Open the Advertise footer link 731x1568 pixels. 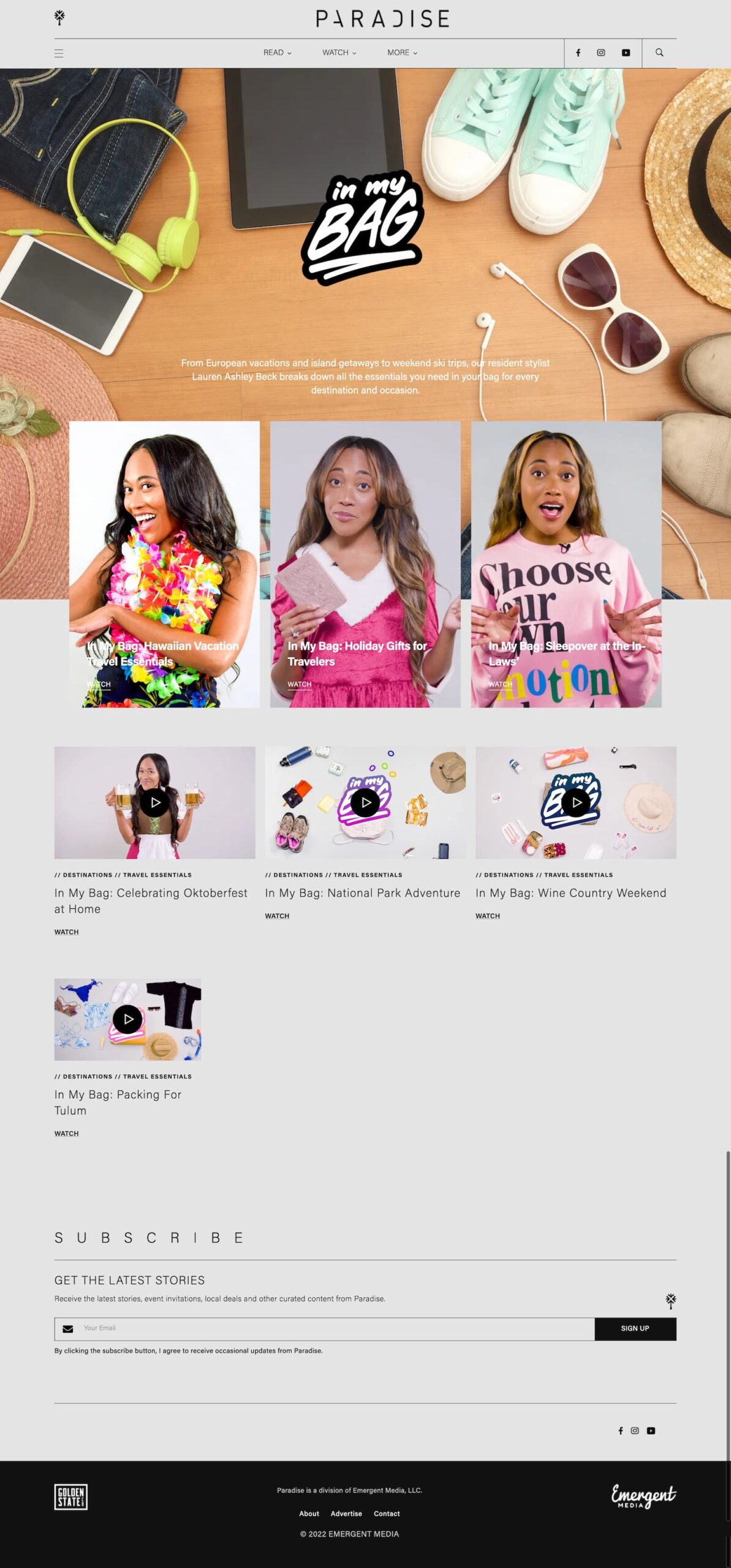coord(346,1513)
